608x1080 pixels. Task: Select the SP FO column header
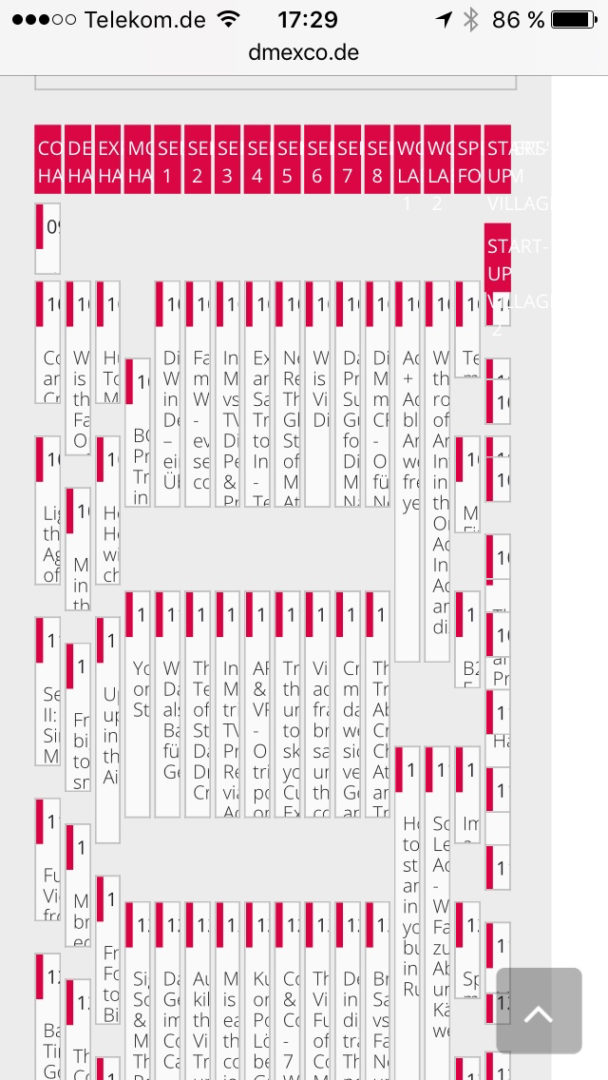(x=467, y=159)
